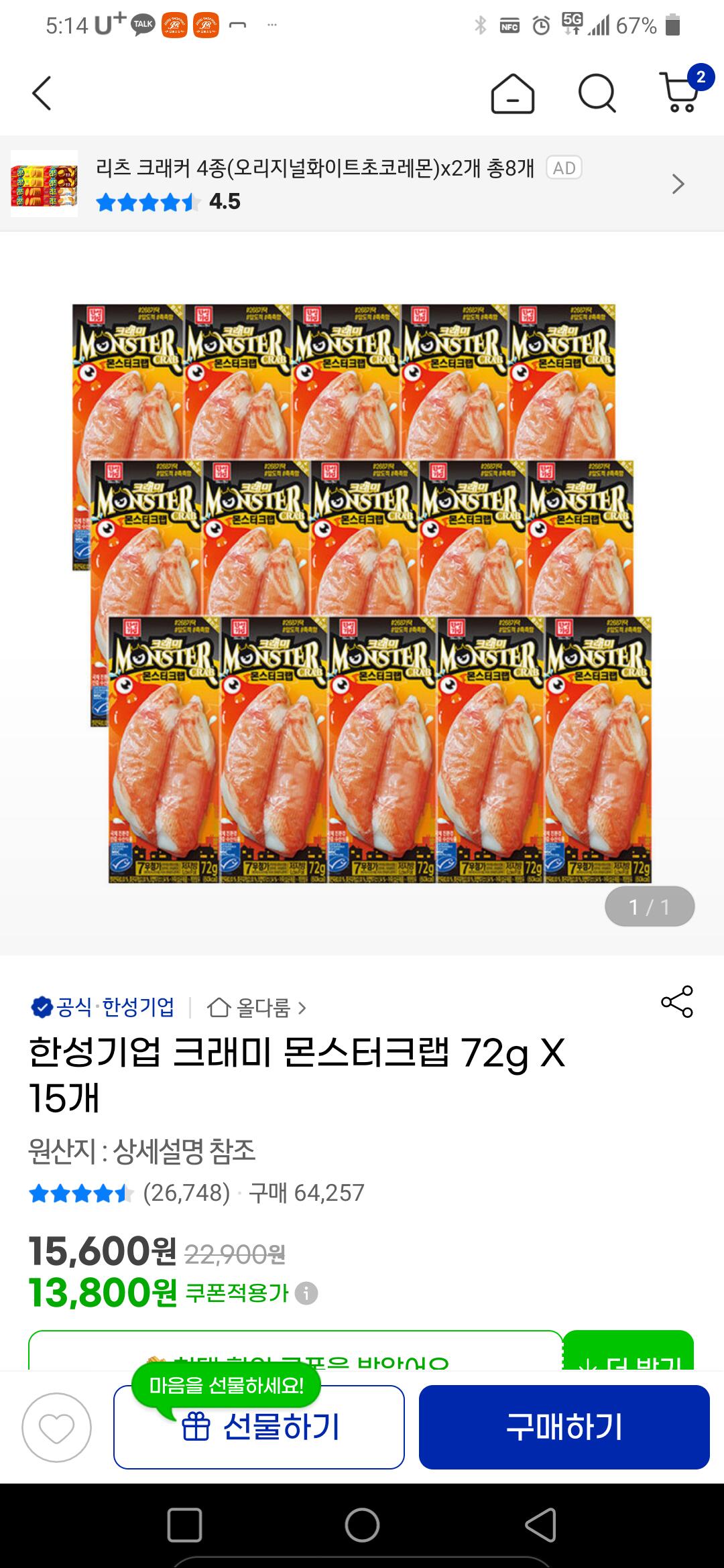Image resolution: width=724 pixels, height=1568 pixels.
Task: Share this product
Action: point(677,1002)
